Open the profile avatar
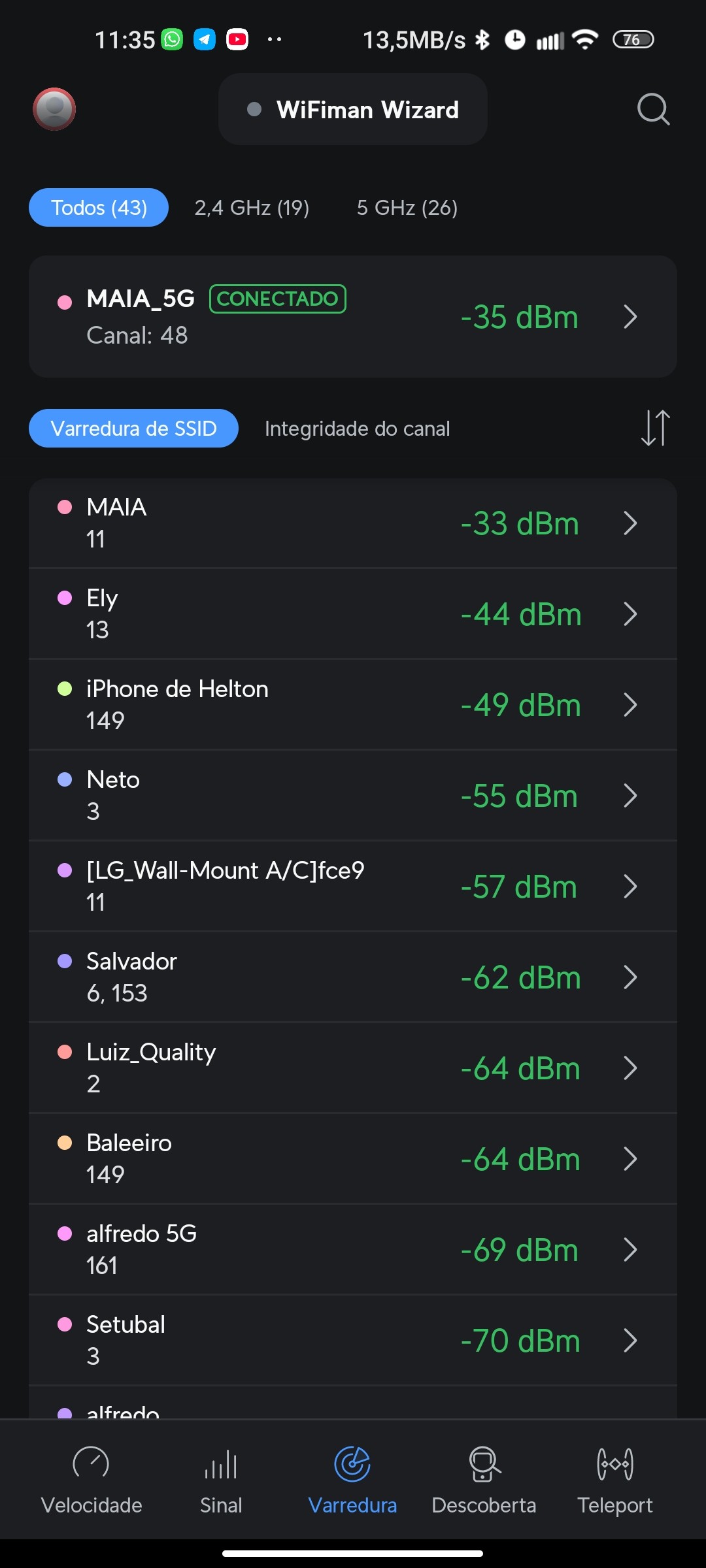 (x=54, y=109)
